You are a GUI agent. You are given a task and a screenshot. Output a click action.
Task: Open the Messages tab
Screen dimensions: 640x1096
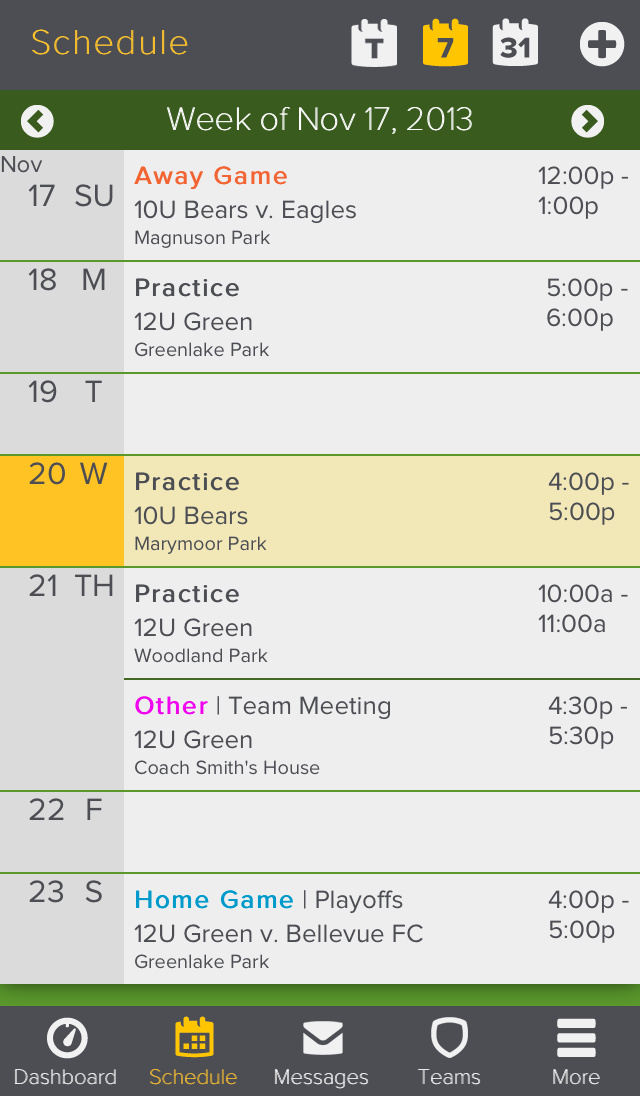tap(321, 1052)
